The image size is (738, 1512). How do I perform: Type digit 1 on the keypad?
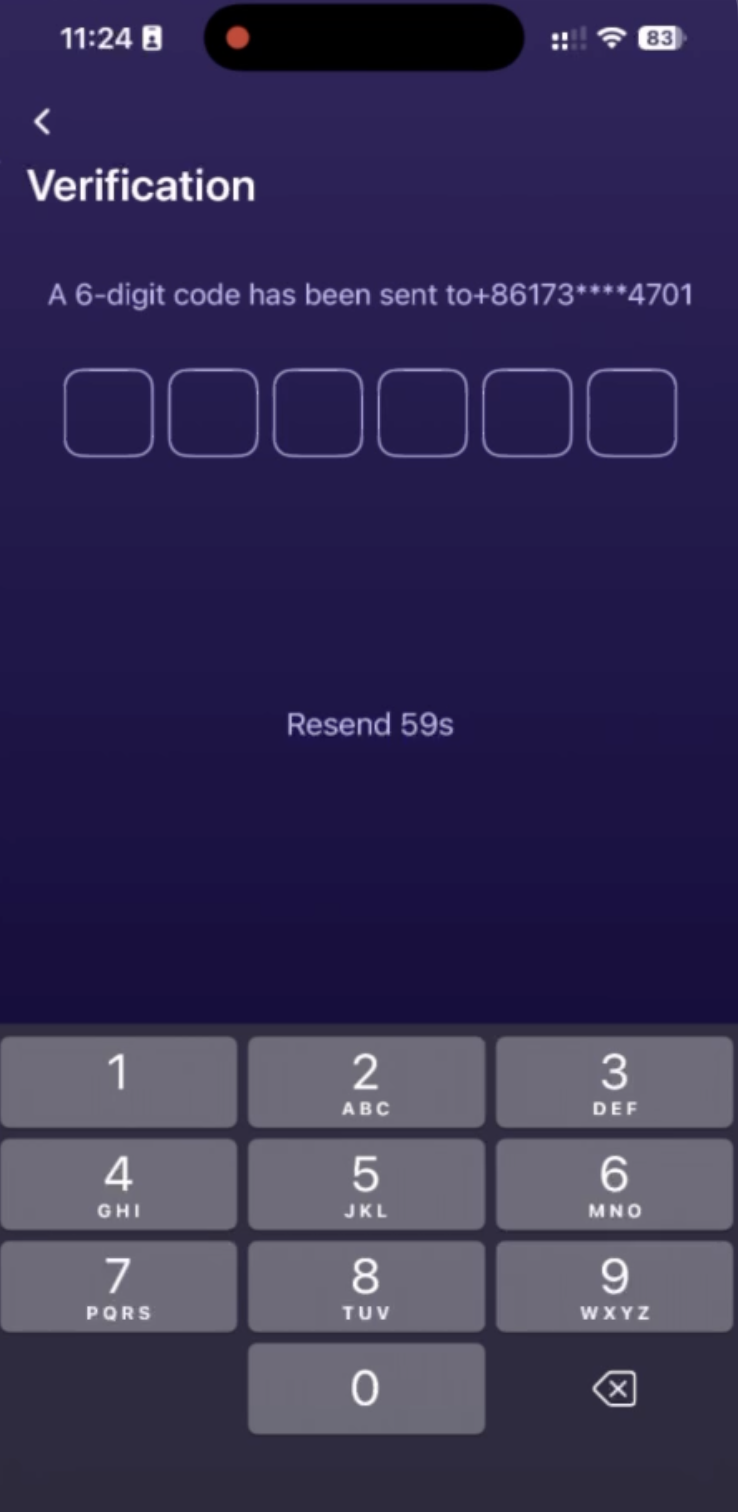click(x=118, y=1082)
